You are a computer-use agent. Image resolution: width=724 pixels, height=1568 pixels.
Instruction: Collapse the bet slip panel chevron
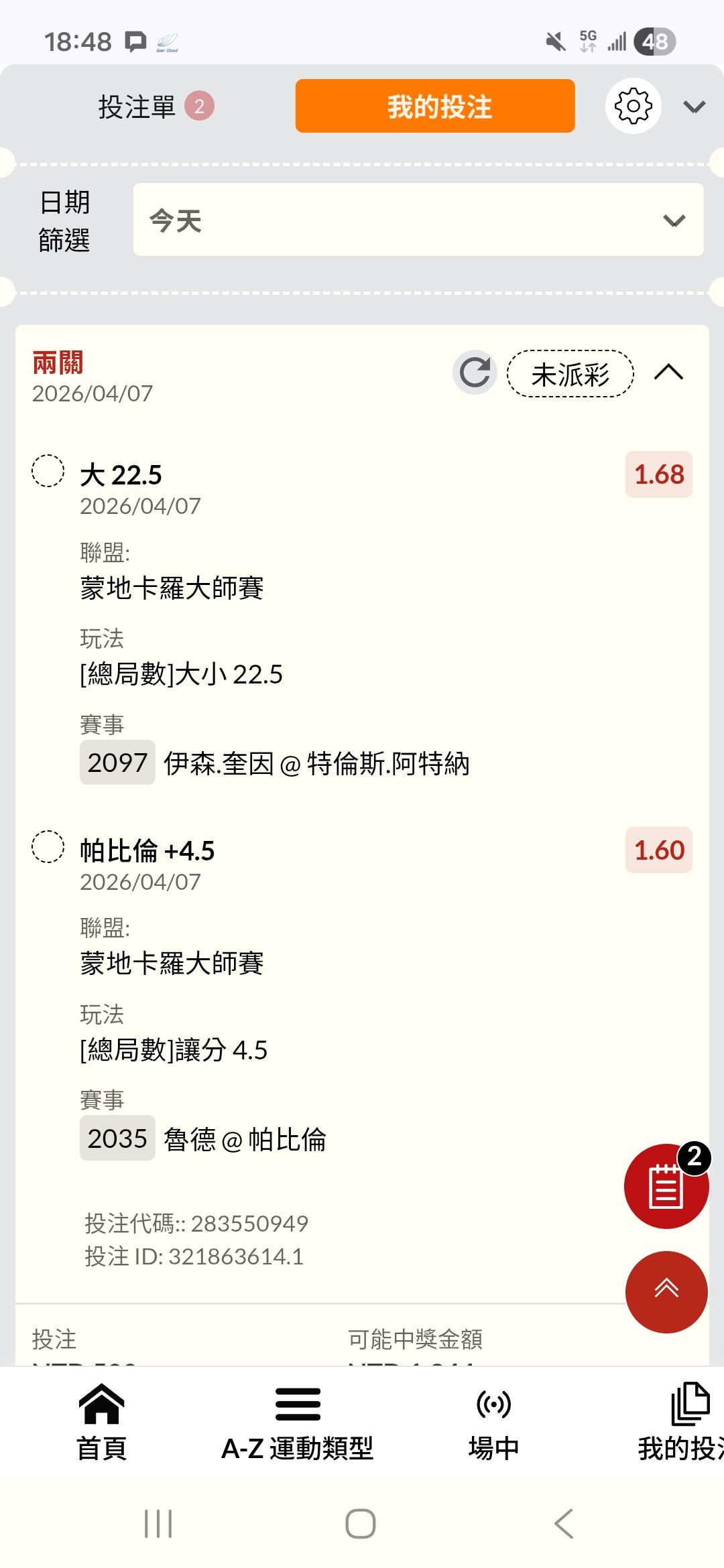point(694,107)
